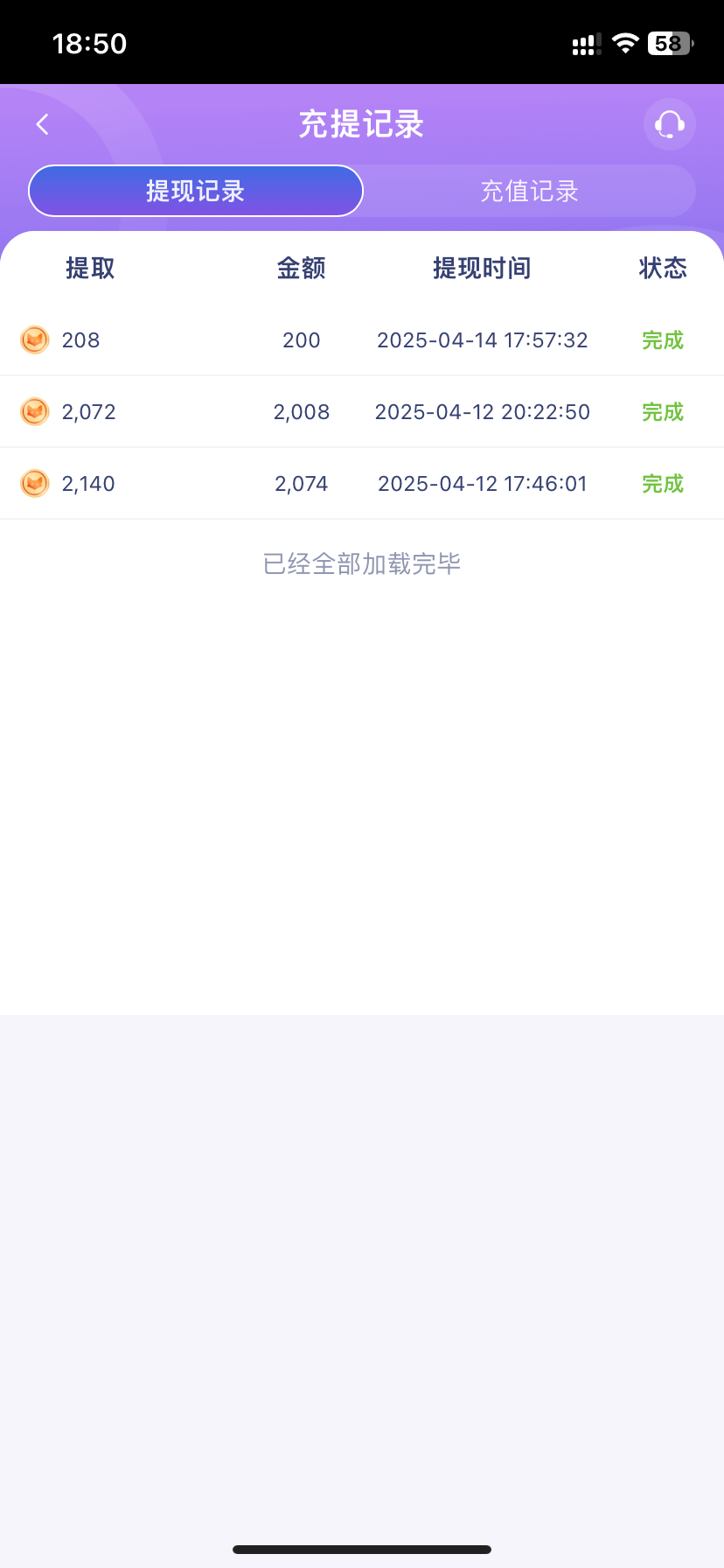Tap the 提现时间 column header

click(x=483, y=268)
